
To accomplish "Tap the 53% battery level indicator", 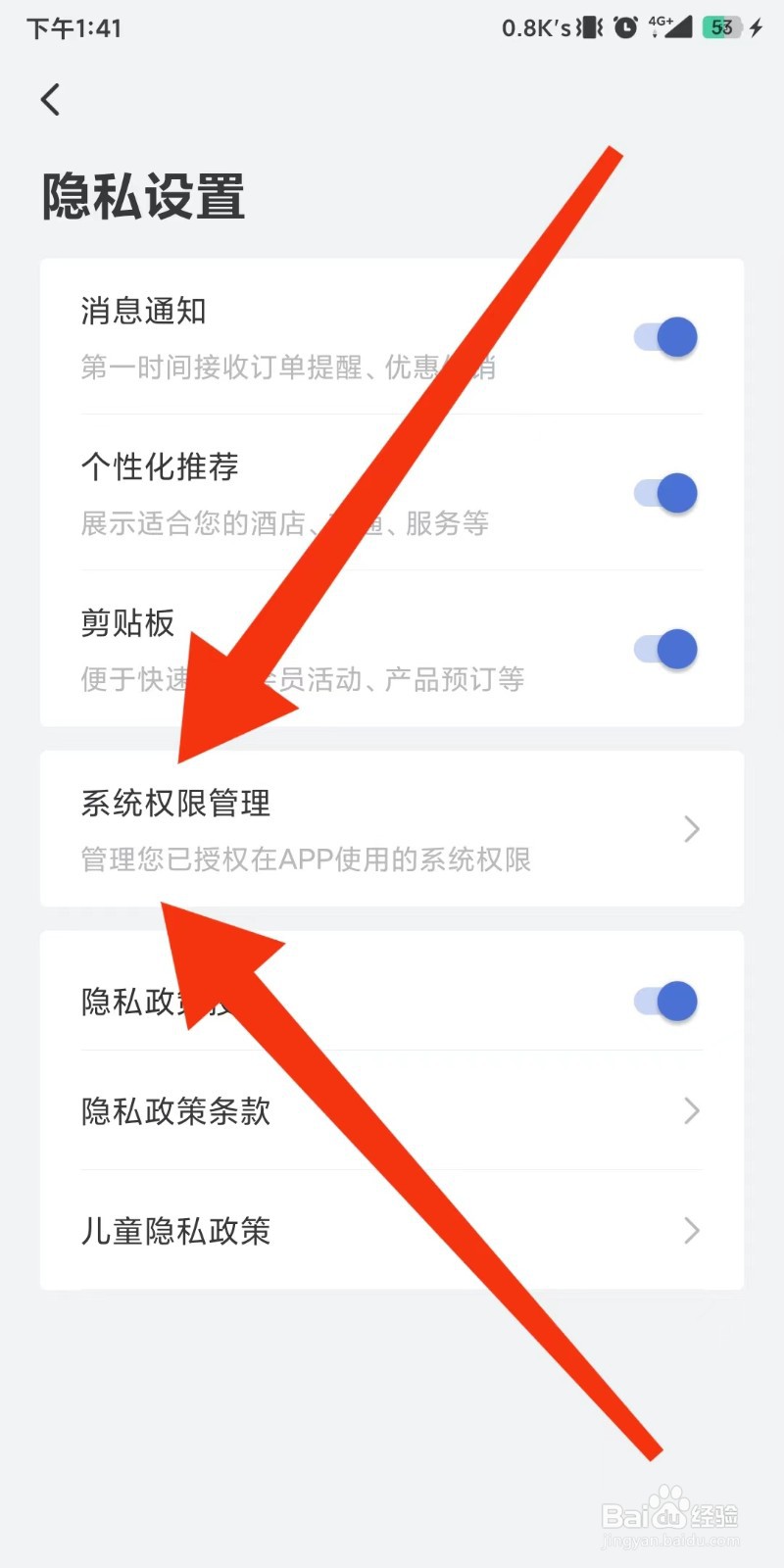I will (x=722, y=28).
